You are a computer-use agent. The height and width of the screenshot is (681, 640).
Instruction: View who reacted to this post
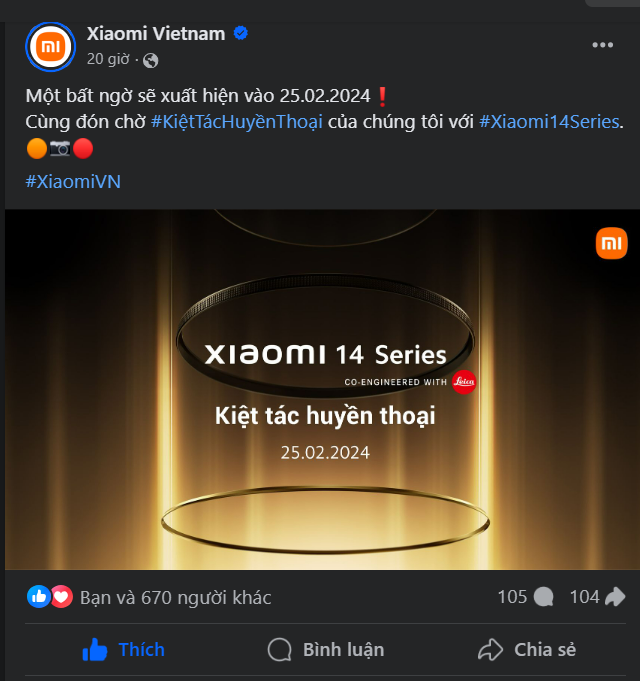(175, 597)
